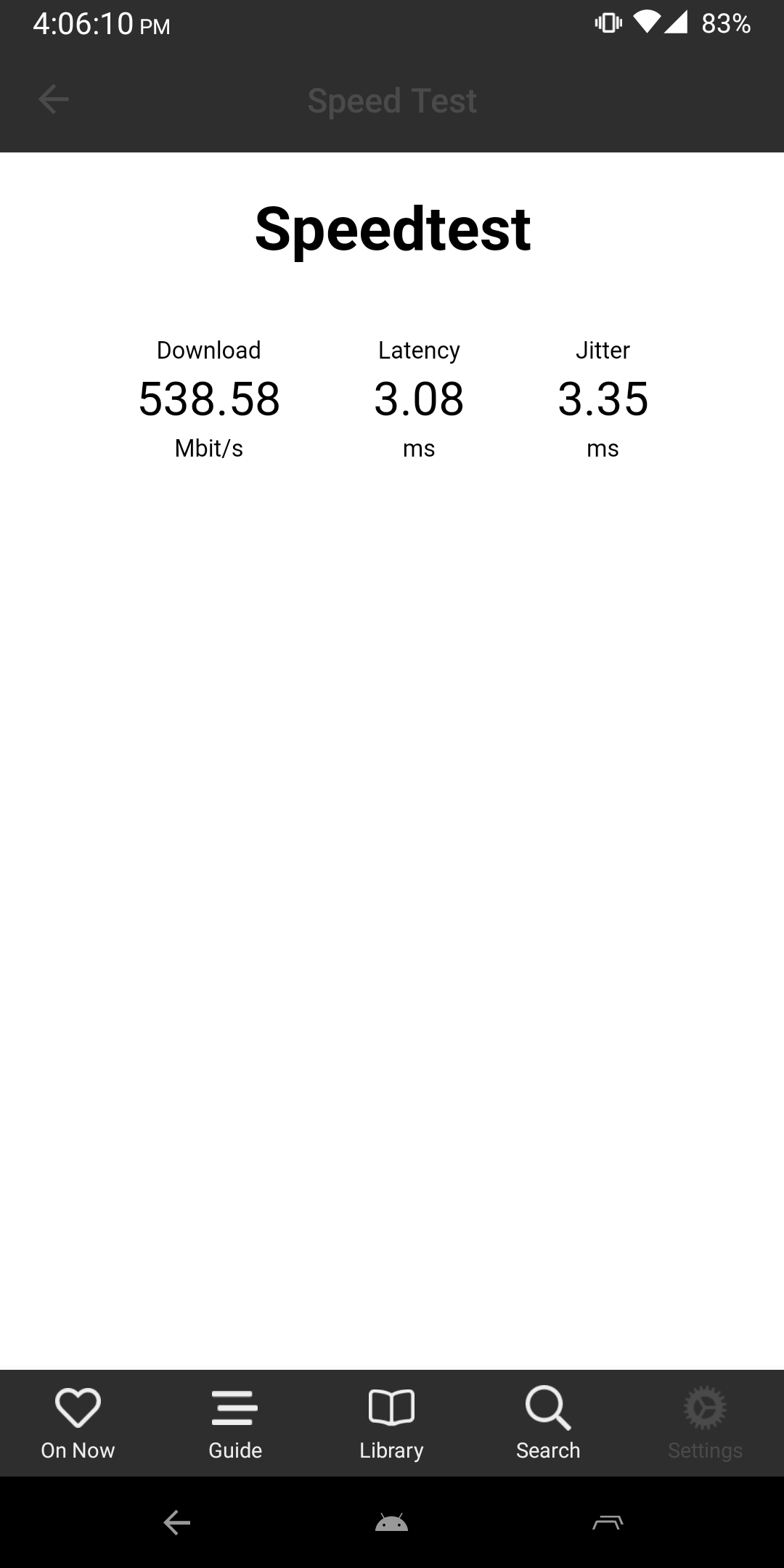
Task: Tap the system home button
Action: [391, 1522]
